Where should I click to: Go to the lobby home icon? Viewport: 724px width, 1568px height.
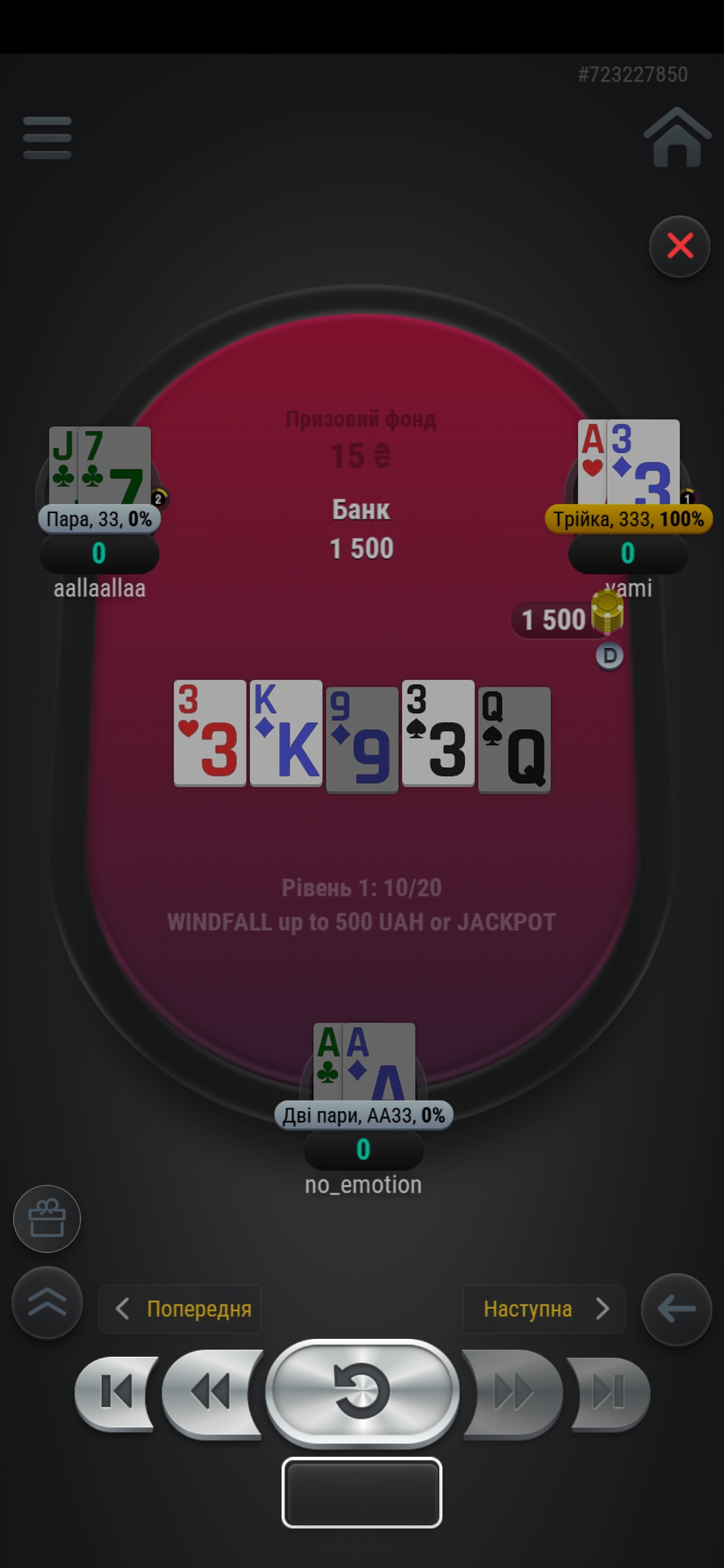pos(677,137)
